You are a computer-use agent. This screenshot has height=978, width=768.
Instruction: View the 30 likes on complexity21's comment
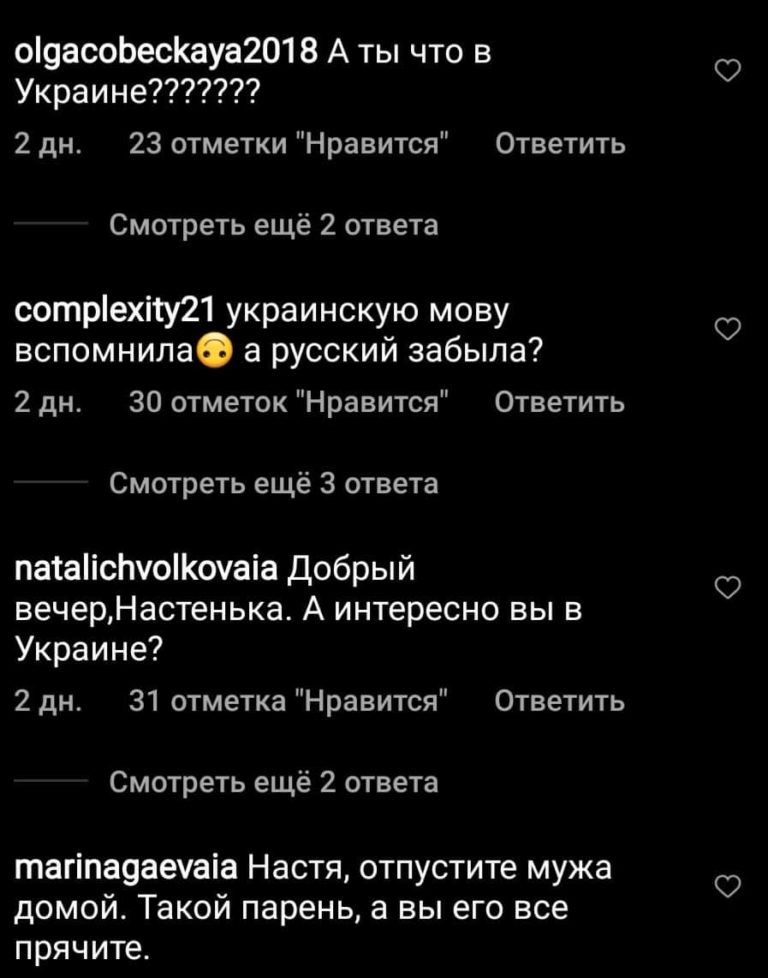click(289, 403)
